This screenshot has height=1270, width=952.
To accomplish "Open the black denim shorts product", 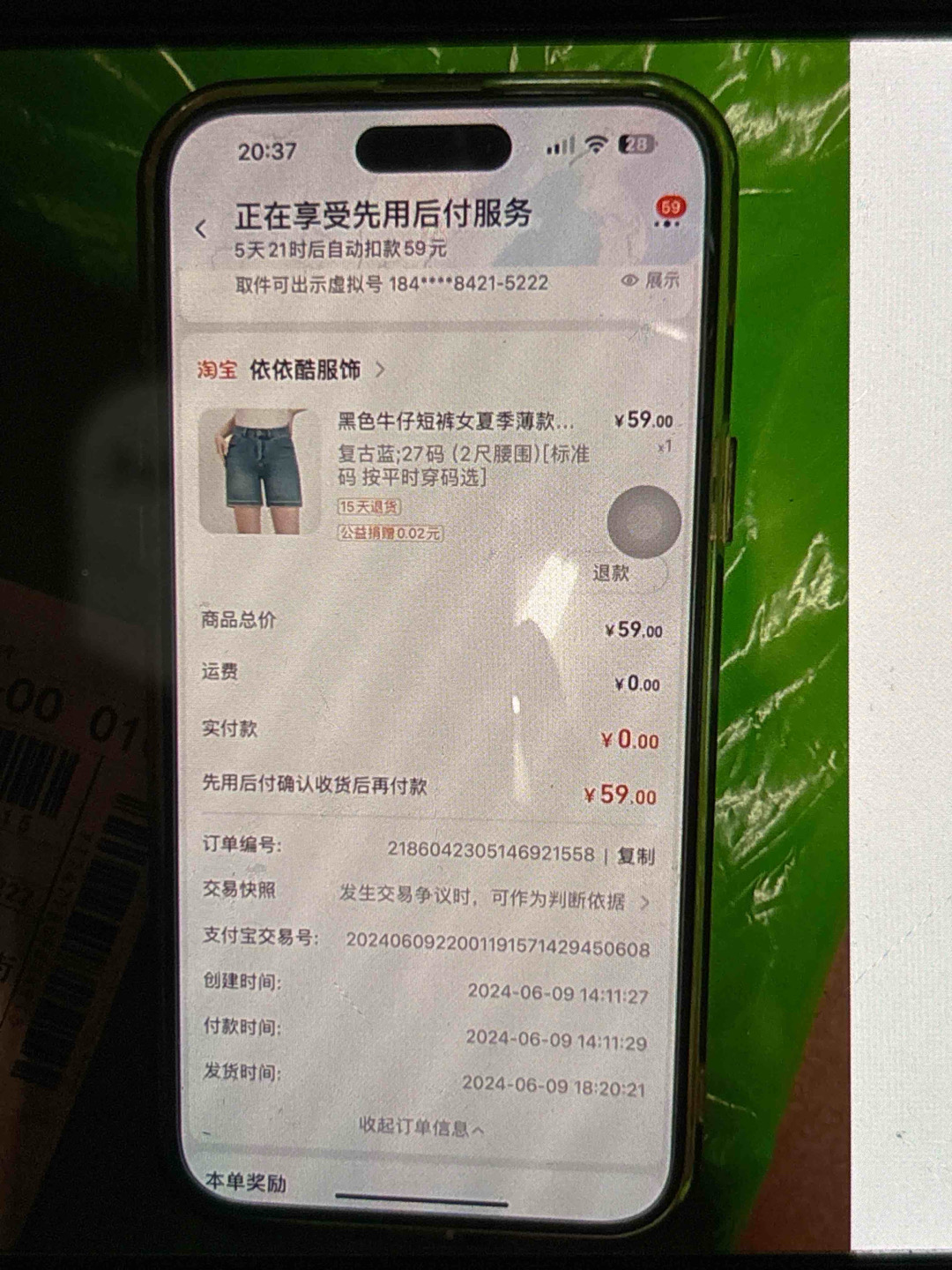I will coord(455,422).
